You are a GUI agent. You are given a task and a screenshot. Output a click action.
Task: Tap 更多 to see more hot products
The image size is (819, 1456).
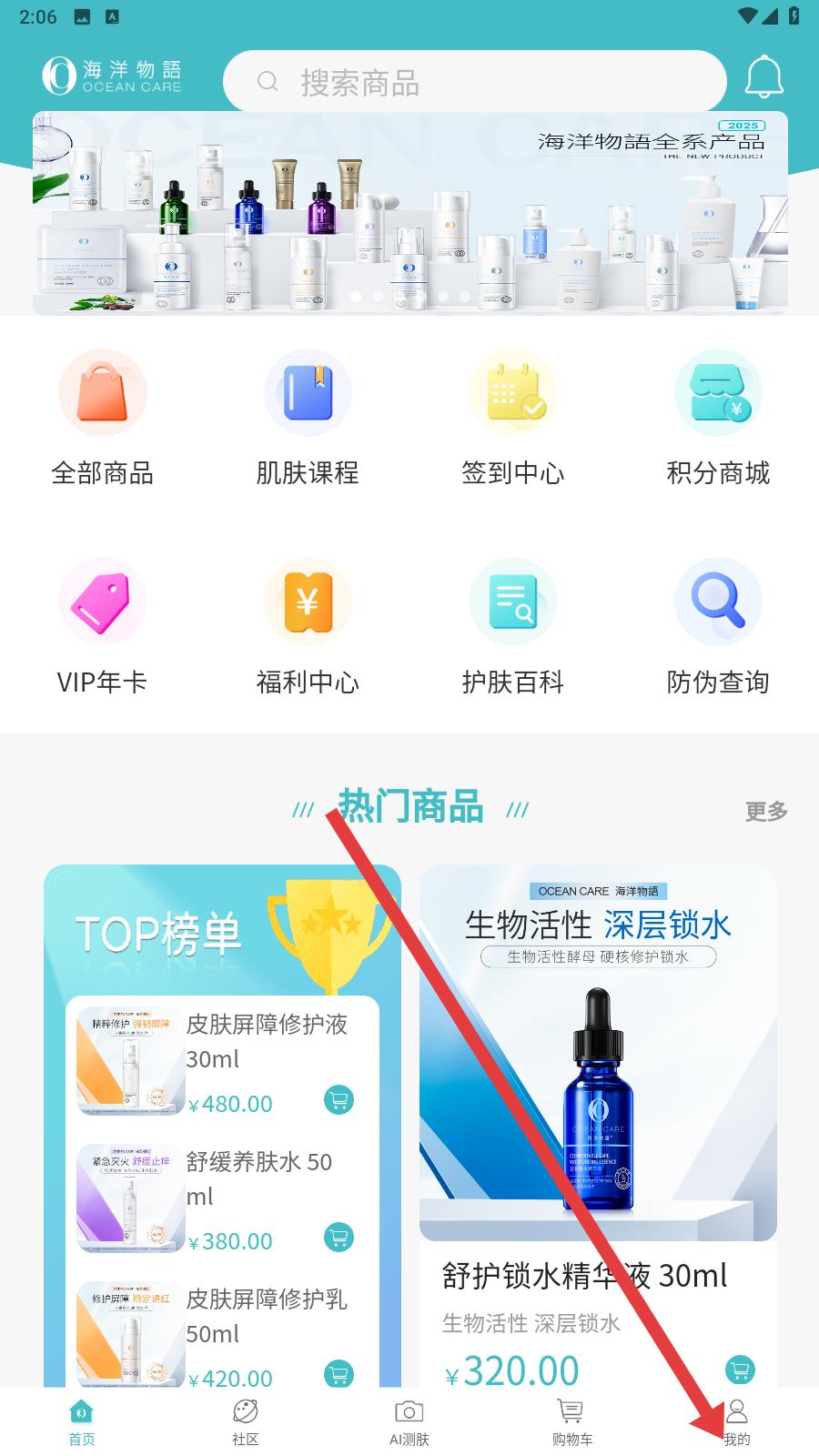click(x=766, y=811)
